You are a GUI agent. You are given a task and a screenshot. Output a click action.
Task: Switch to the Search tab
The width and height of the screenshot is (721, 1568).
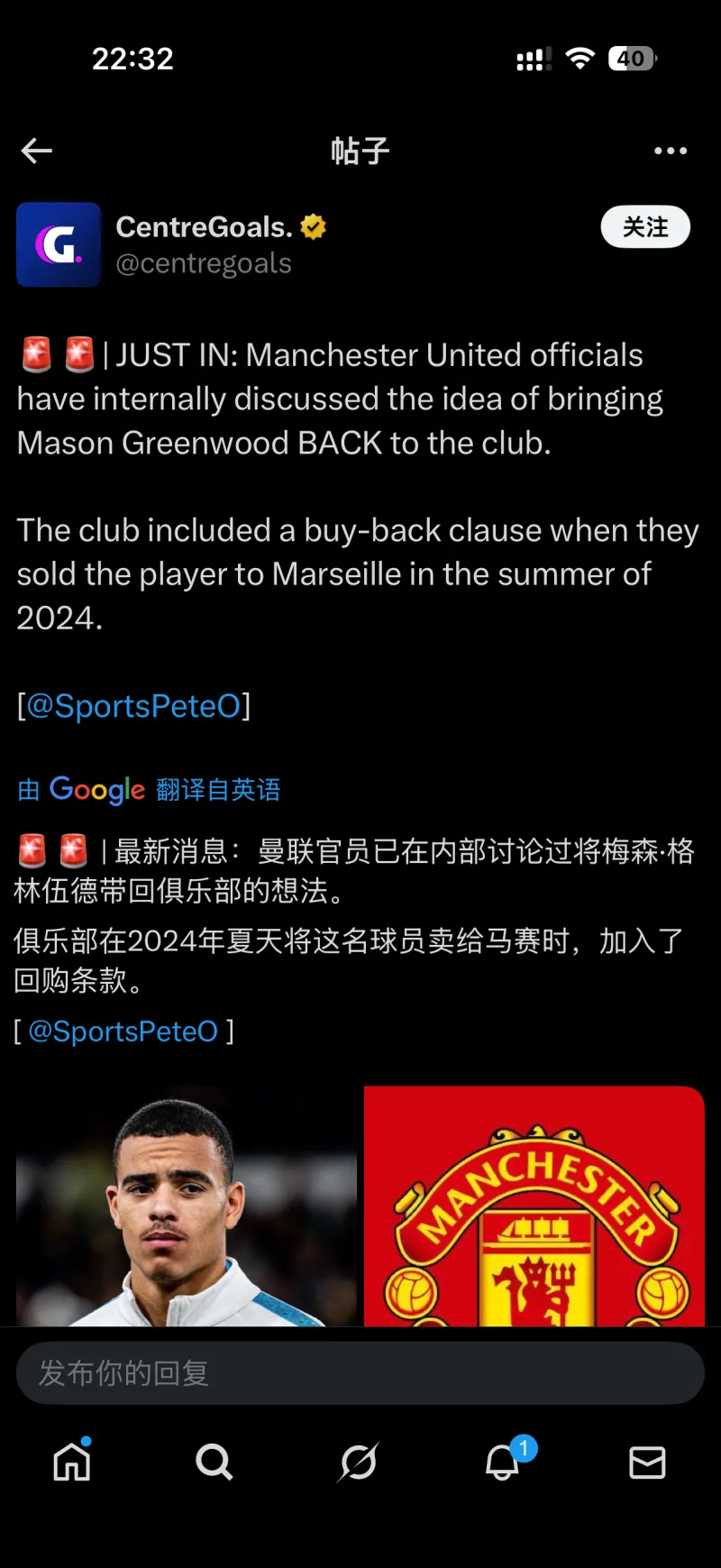(214, 1462)
